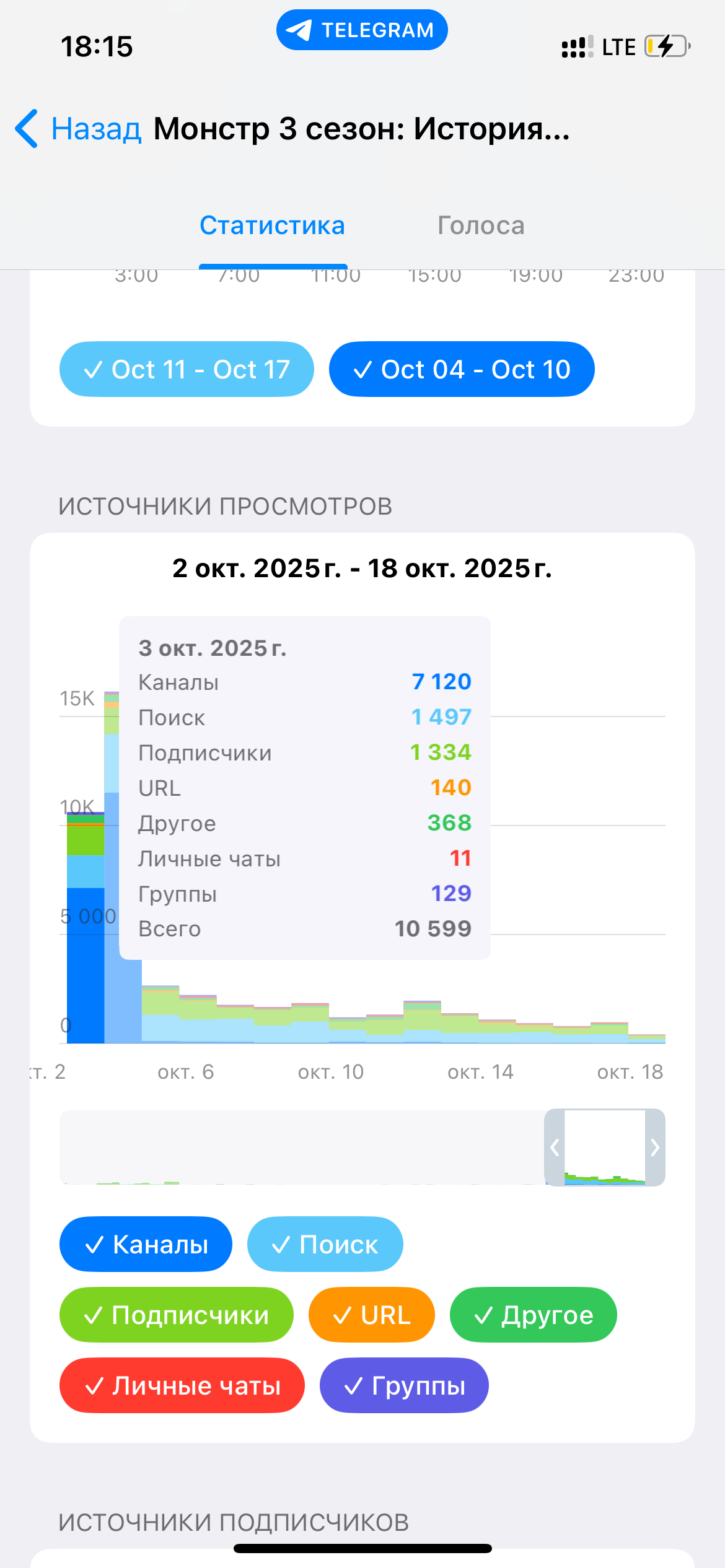Toggle the Группы source filter
The width and height of the screenshot is (725, 1568).
pyautogui.click(x=404, y=1385)
